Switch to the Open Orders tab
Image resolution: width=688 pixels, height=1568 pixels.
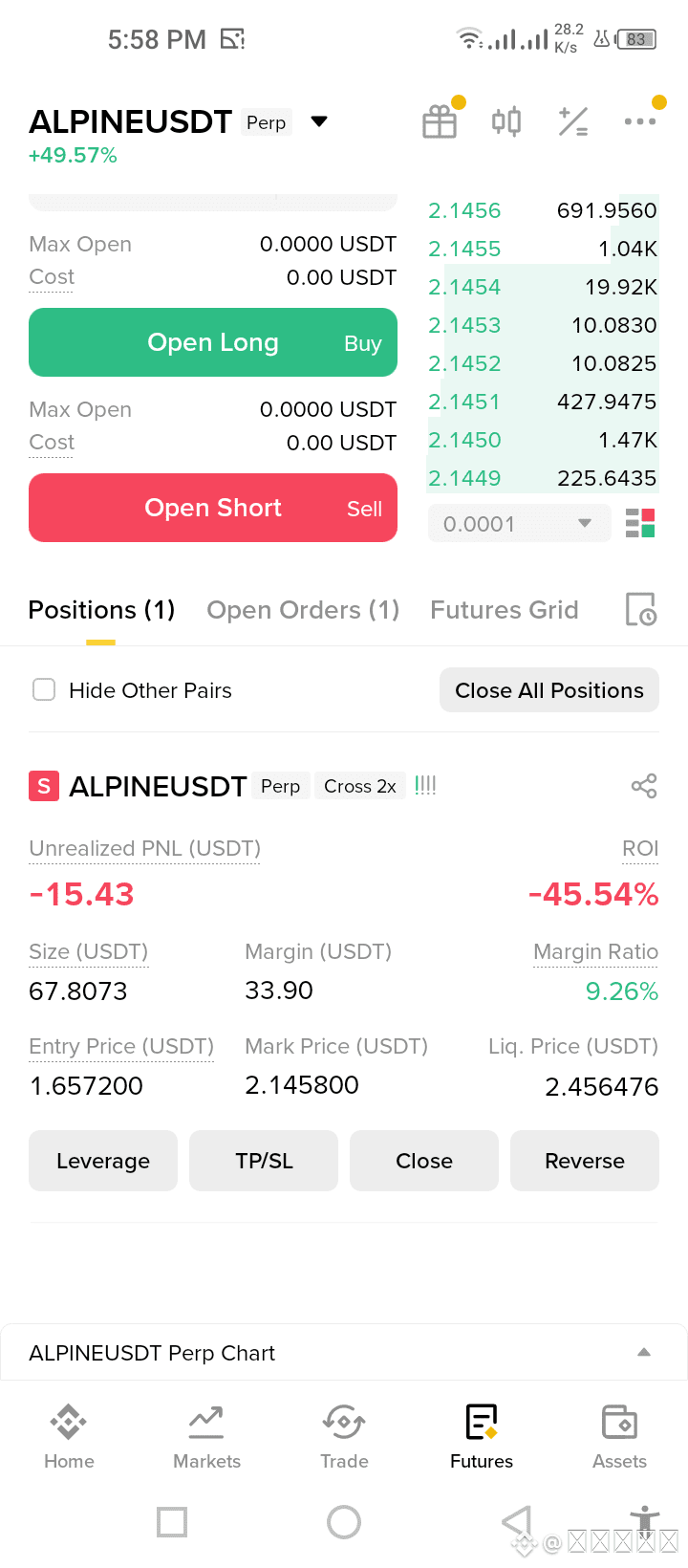[302, 609]
